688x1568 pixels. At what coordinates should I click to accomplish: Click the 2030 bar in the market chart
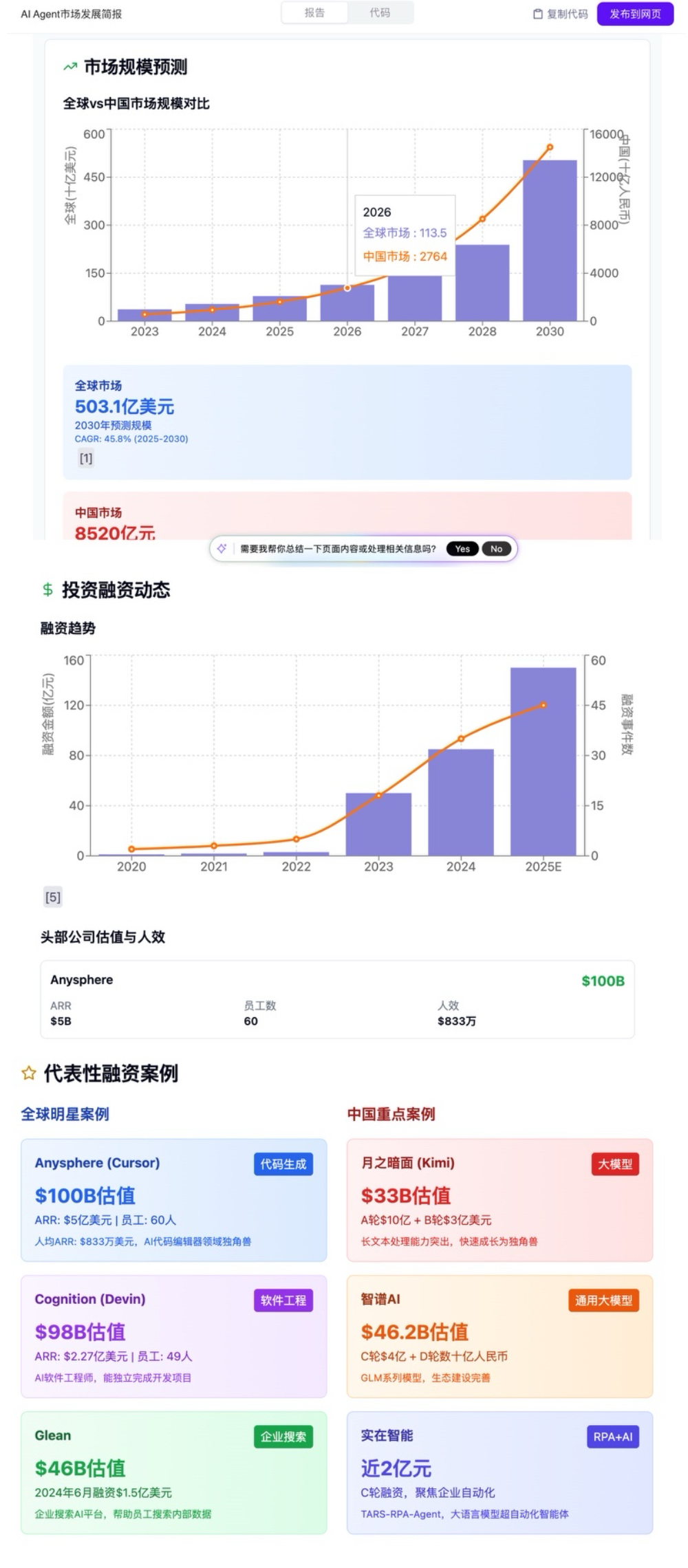click(549, 241)
